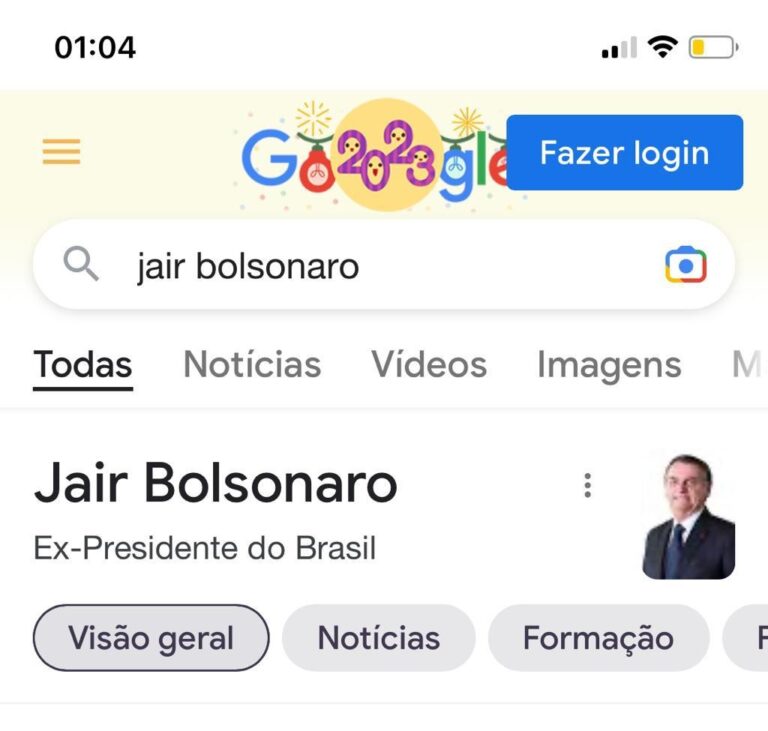Open the knowledge panel profile photo
The image size is (768, 731).
pyautogui.click(x=688, y=517)
